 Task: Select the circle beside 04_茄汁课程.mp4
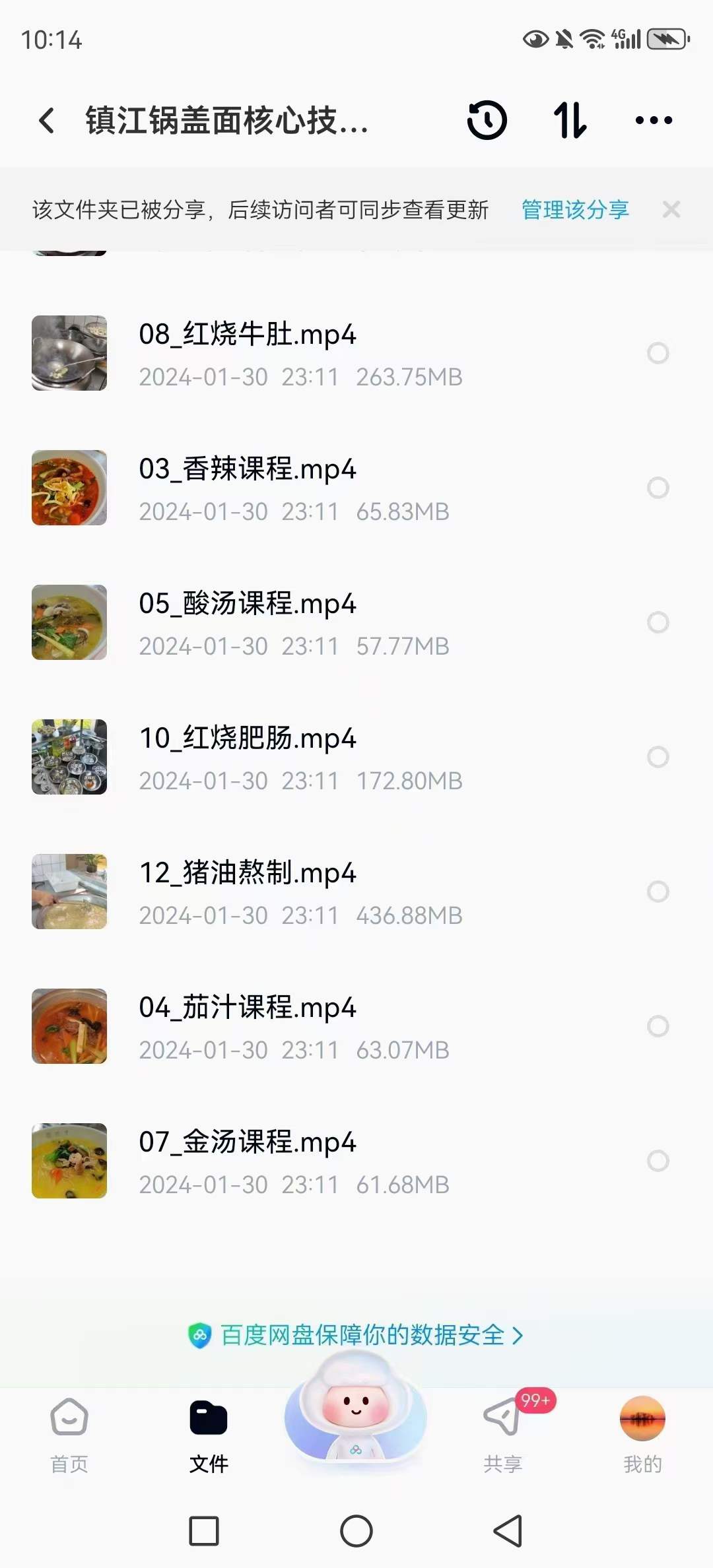(660, 1025)
